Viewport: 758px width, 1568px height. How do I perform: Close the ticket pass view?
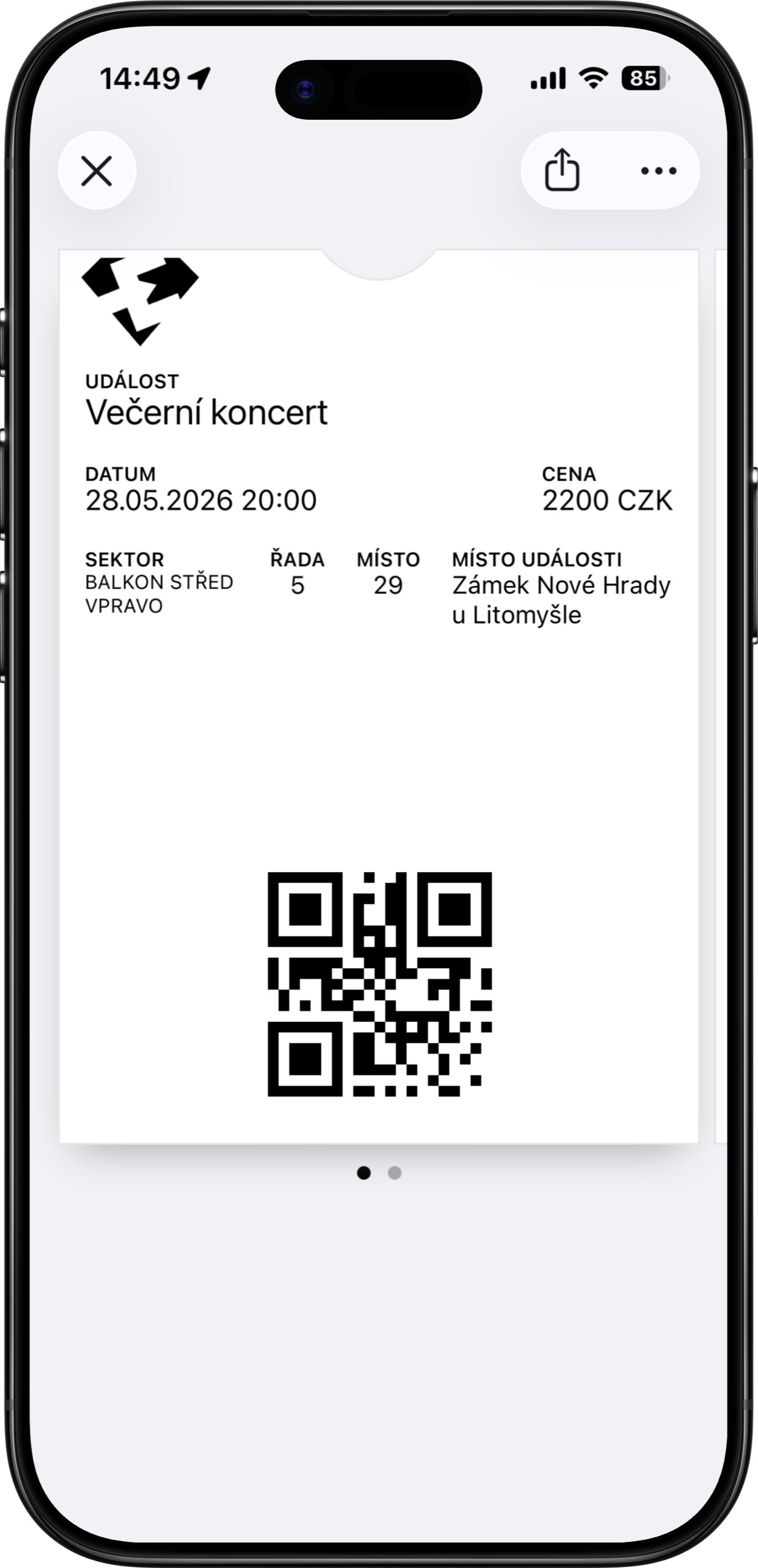point(97,170)
